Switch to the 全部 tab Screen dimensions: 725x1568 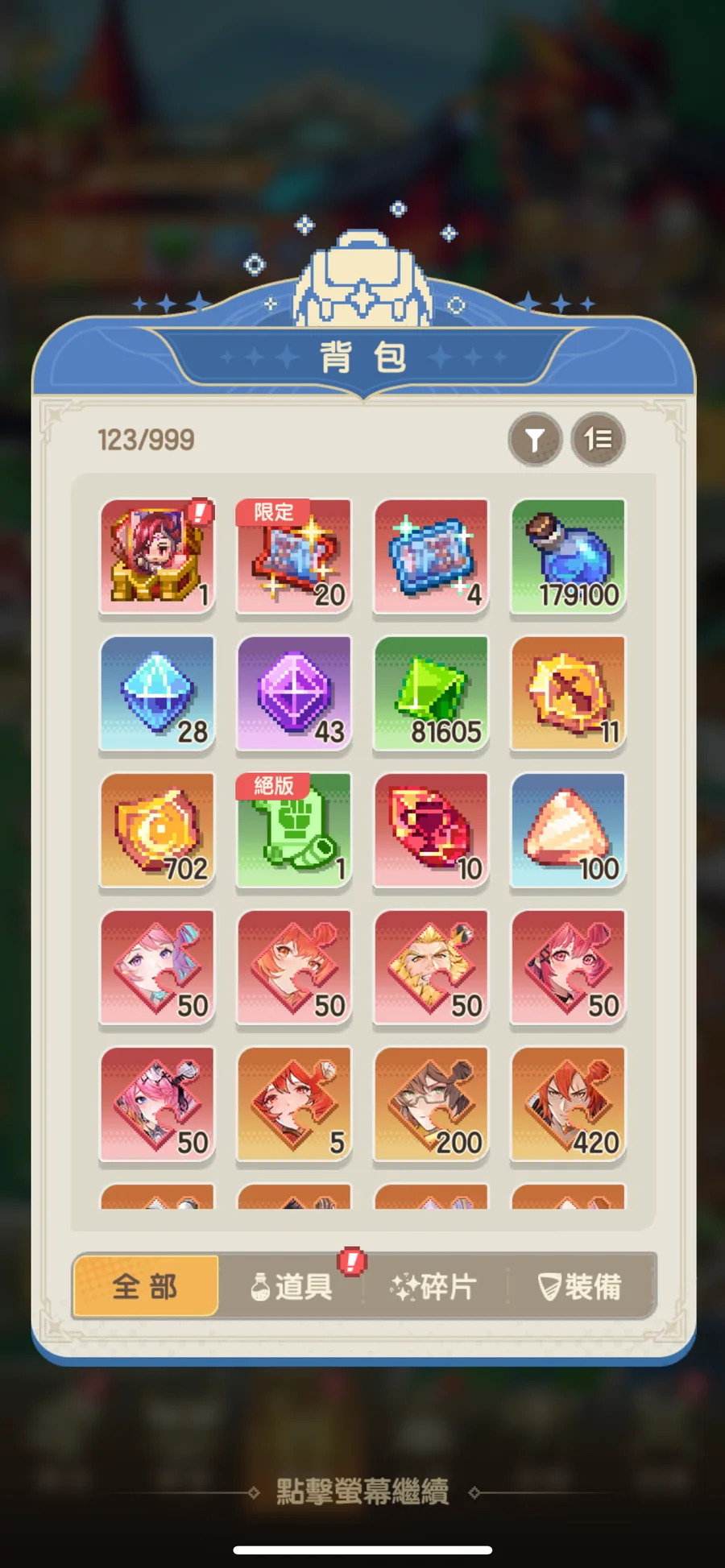point(146,1286)
